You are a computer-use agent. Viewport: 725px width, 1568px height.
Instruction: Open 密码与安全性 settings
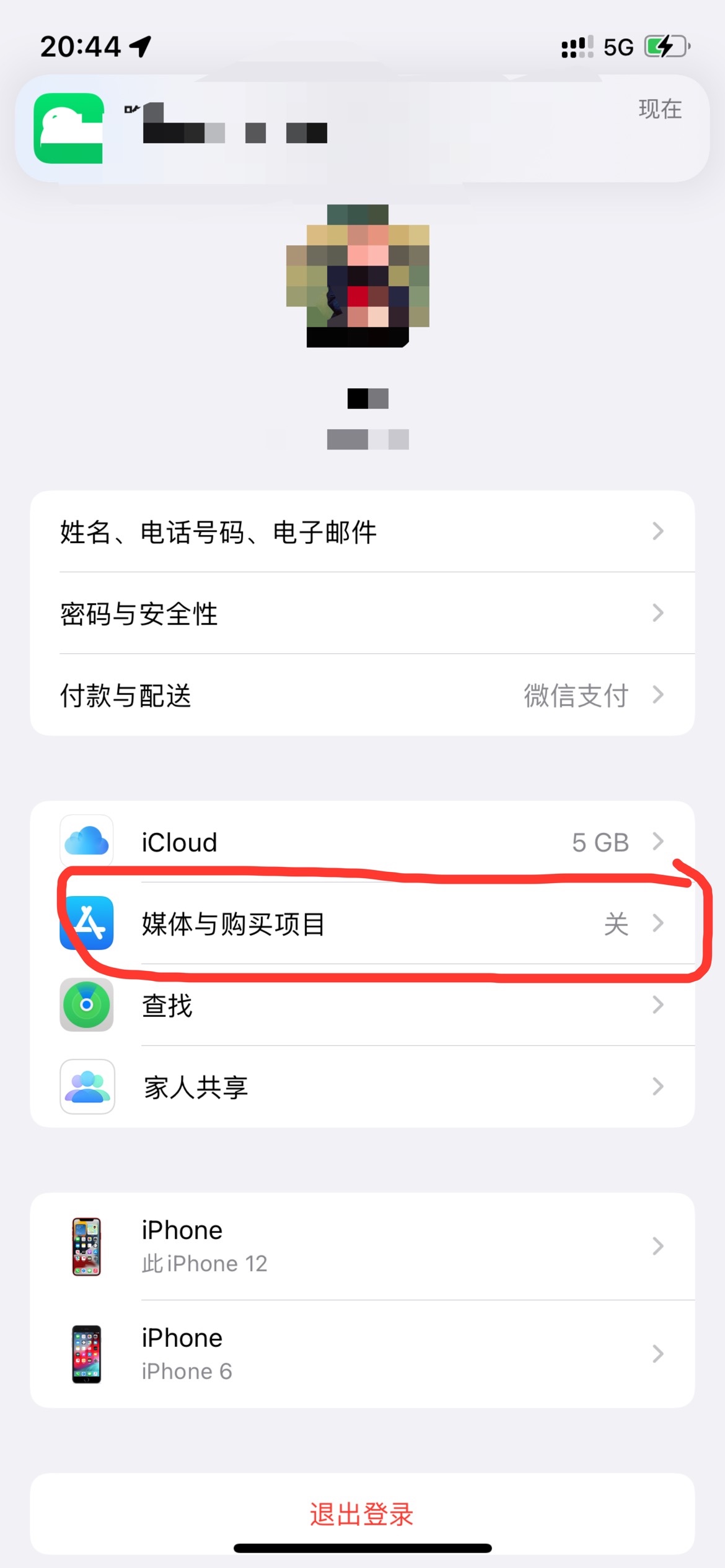point(362,613)
